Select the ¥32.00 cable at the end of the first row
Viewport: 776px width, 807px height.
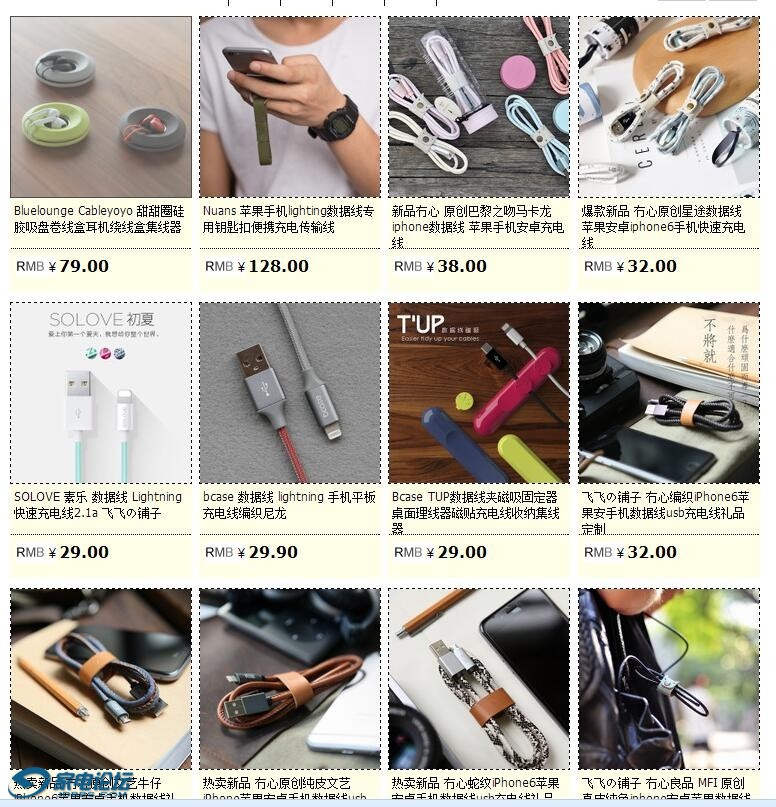pos(668,107)
